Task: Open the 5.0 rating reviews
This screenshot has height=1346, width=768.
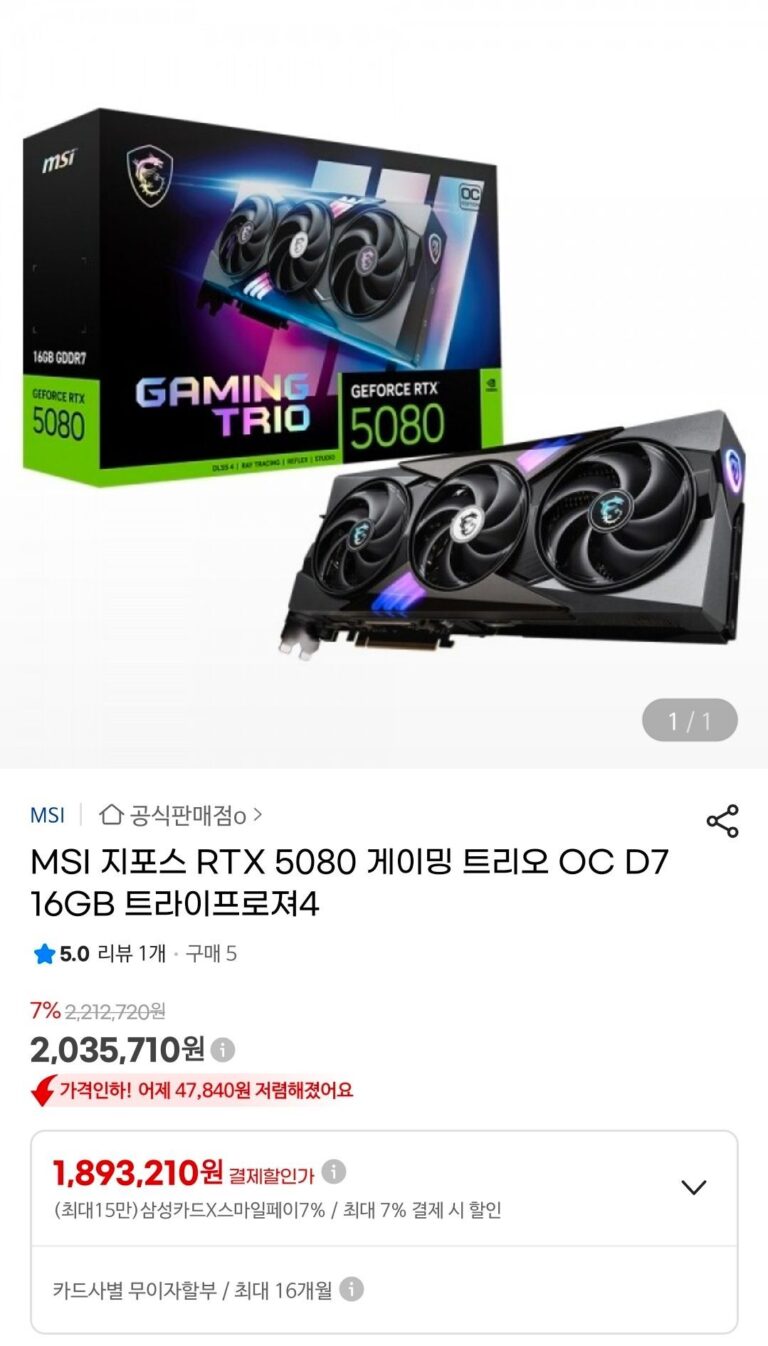Action: coord(100,953)
